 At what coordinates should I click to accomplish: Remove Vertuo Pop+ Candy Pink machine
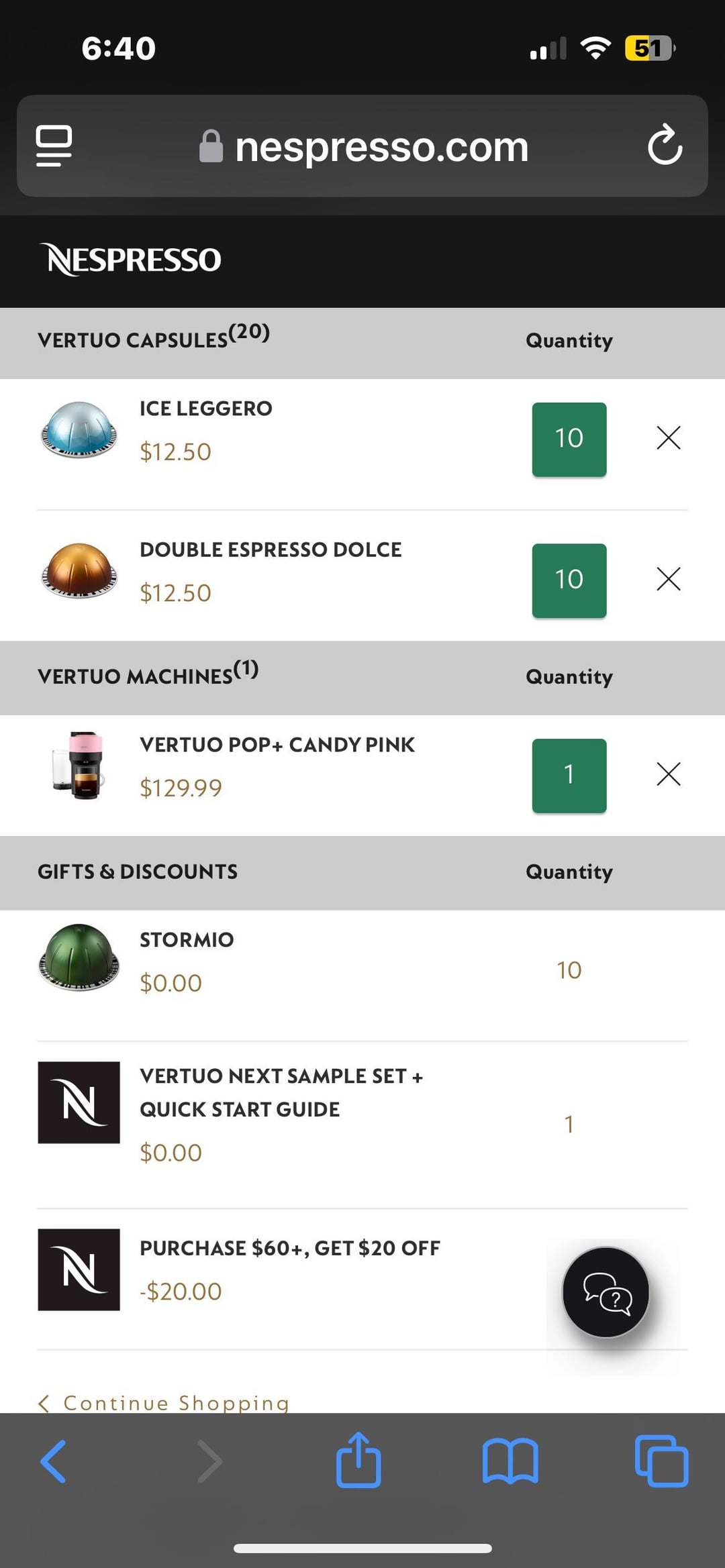coord(669,774)
